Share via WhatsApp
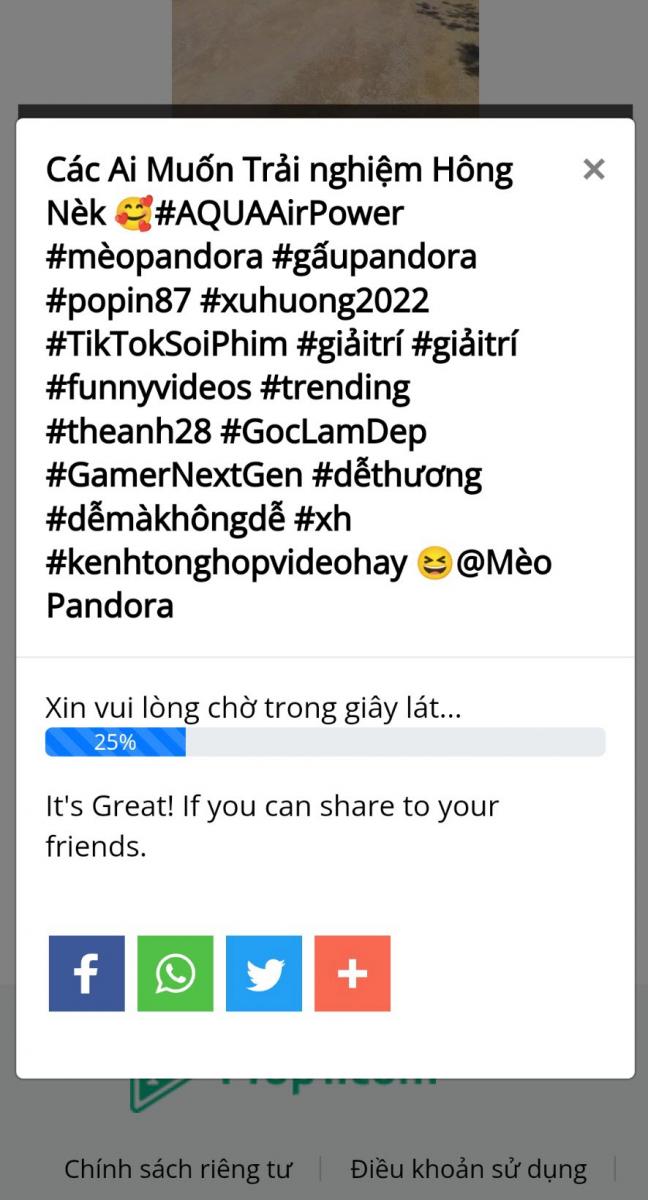Image resolution: width=648 pixels, height=1200 pixels. coord(175,973)
